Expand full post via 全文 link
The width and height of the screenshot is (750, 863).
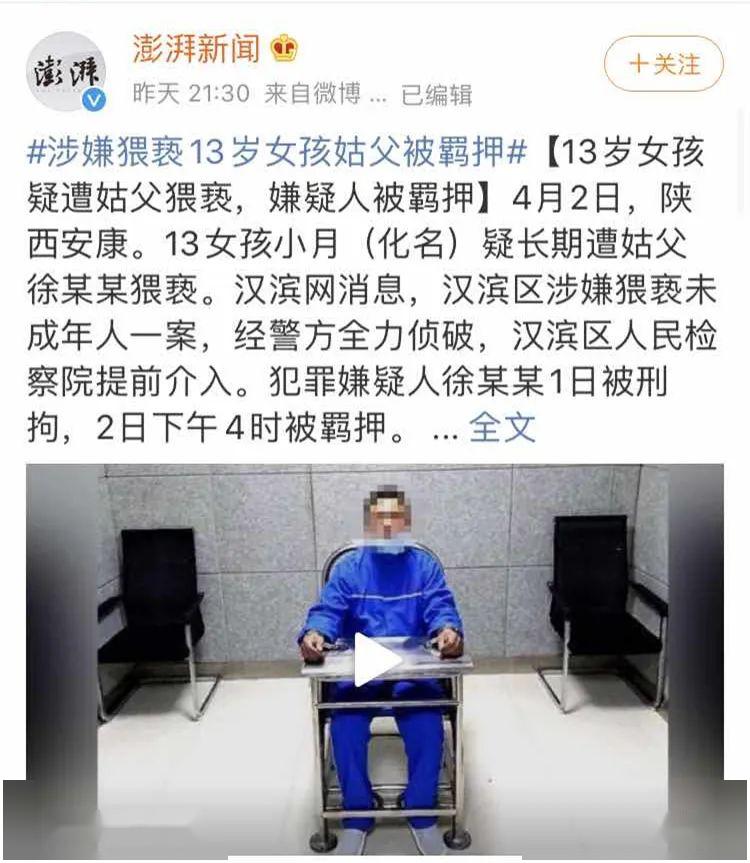click(502, 427)
